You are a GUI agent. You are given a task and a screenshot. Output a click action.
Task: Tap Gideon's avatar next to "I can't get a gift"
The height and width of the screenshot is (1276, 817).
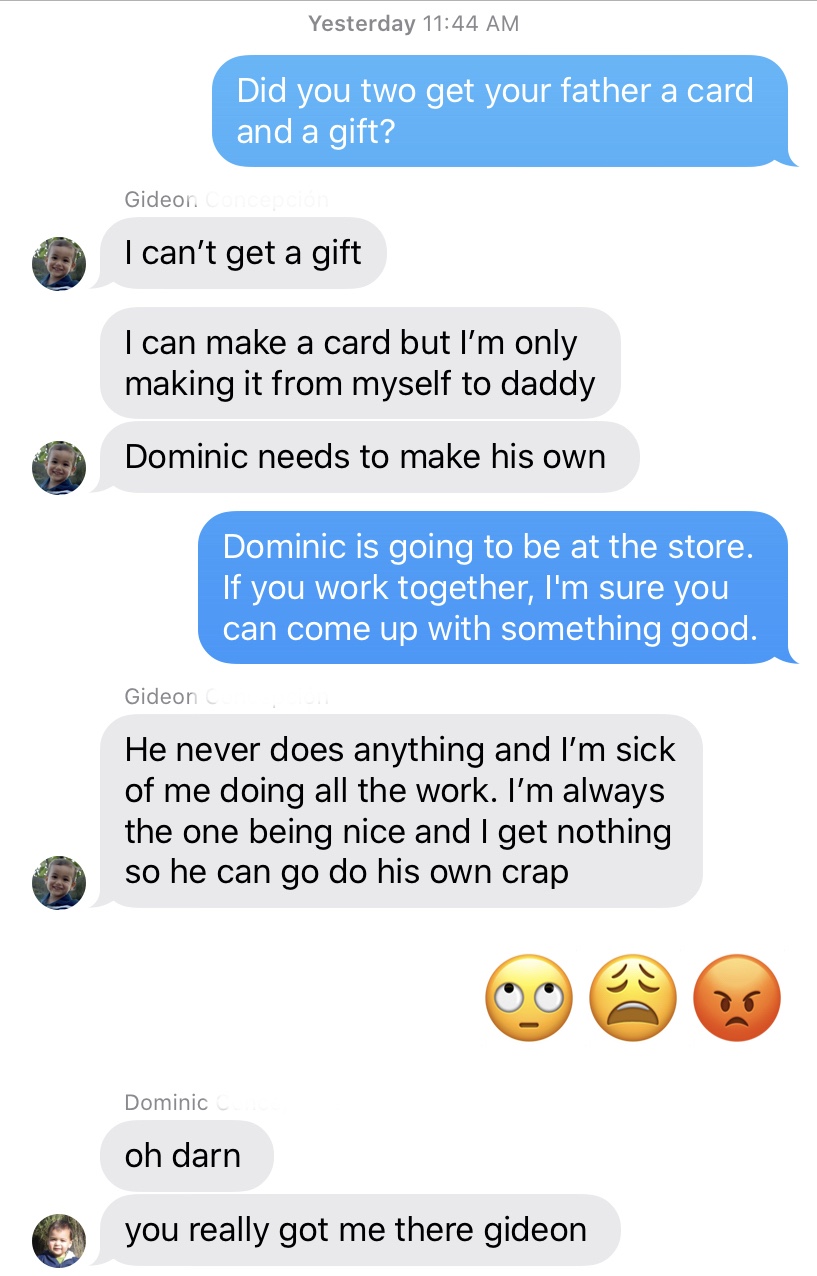(x=59, y=264)
